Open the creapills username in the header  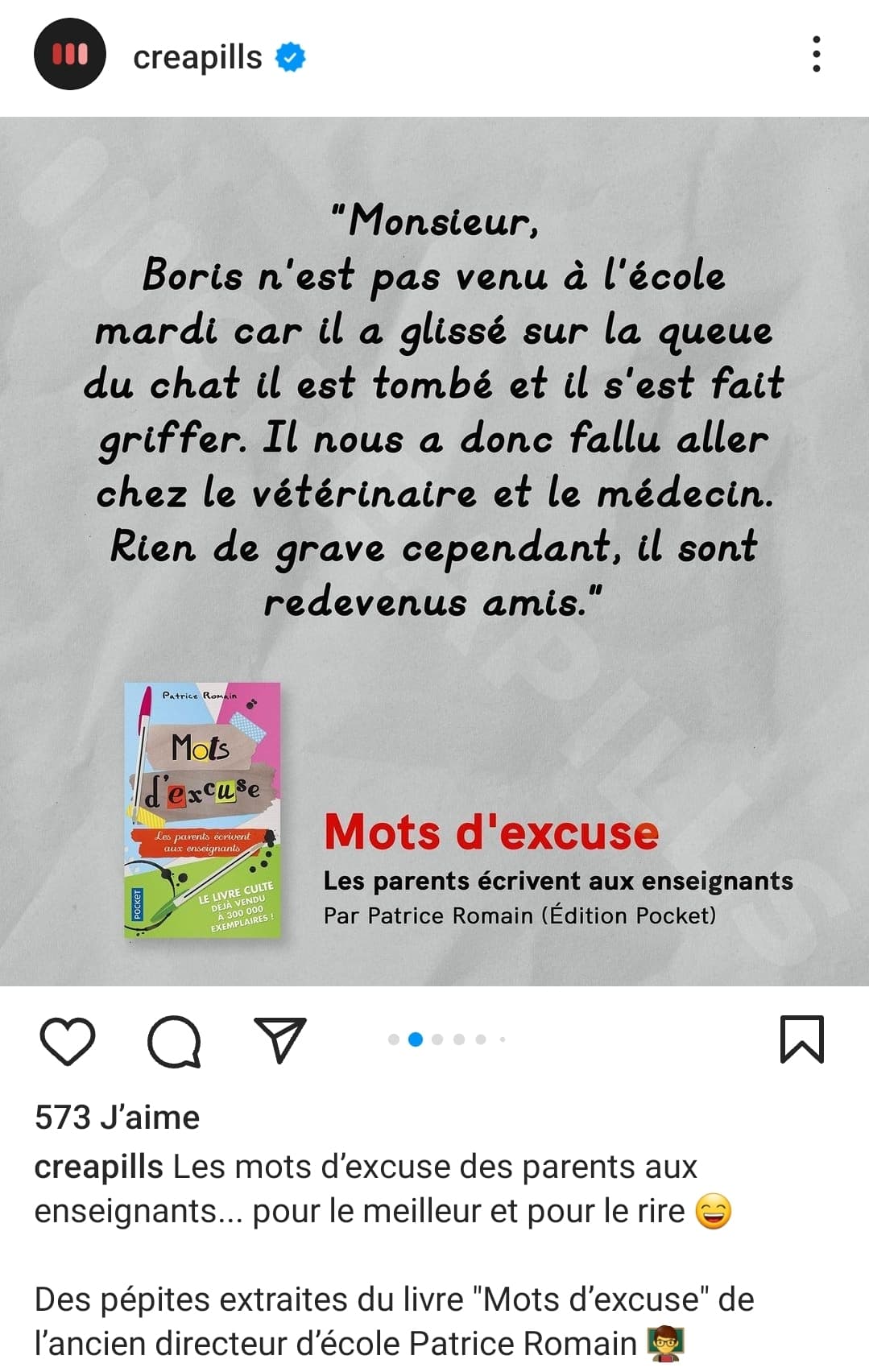197,57
